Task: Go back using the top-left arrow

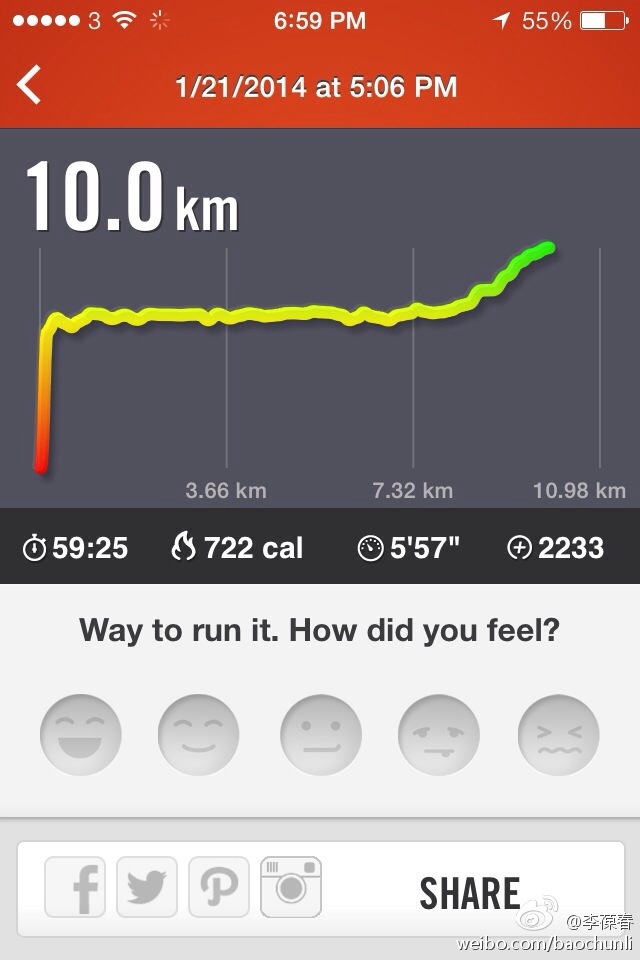Action: [30, 85]
